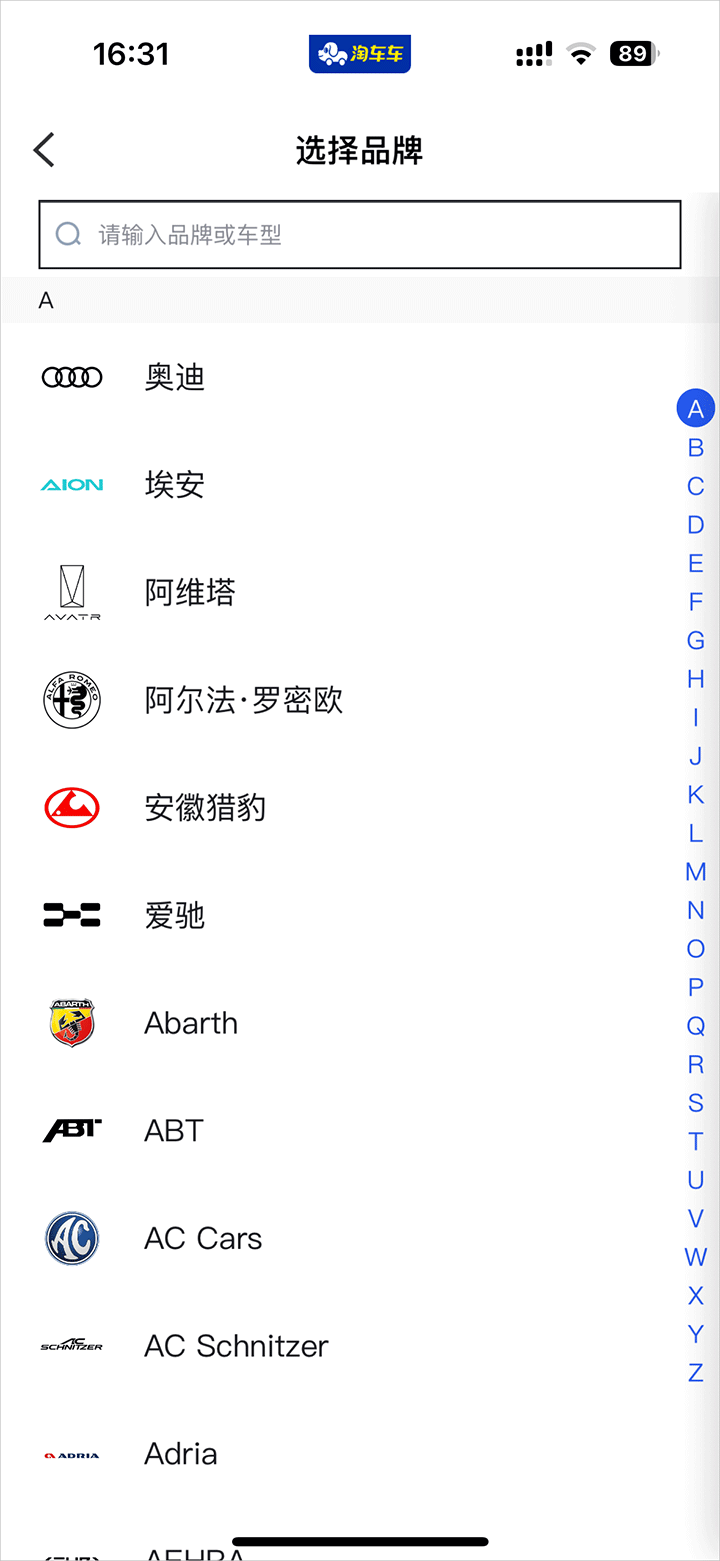This screenshot has height=1561, width=720.
Task: Jump to letter B in the index
Action: [x=696, y=448]
